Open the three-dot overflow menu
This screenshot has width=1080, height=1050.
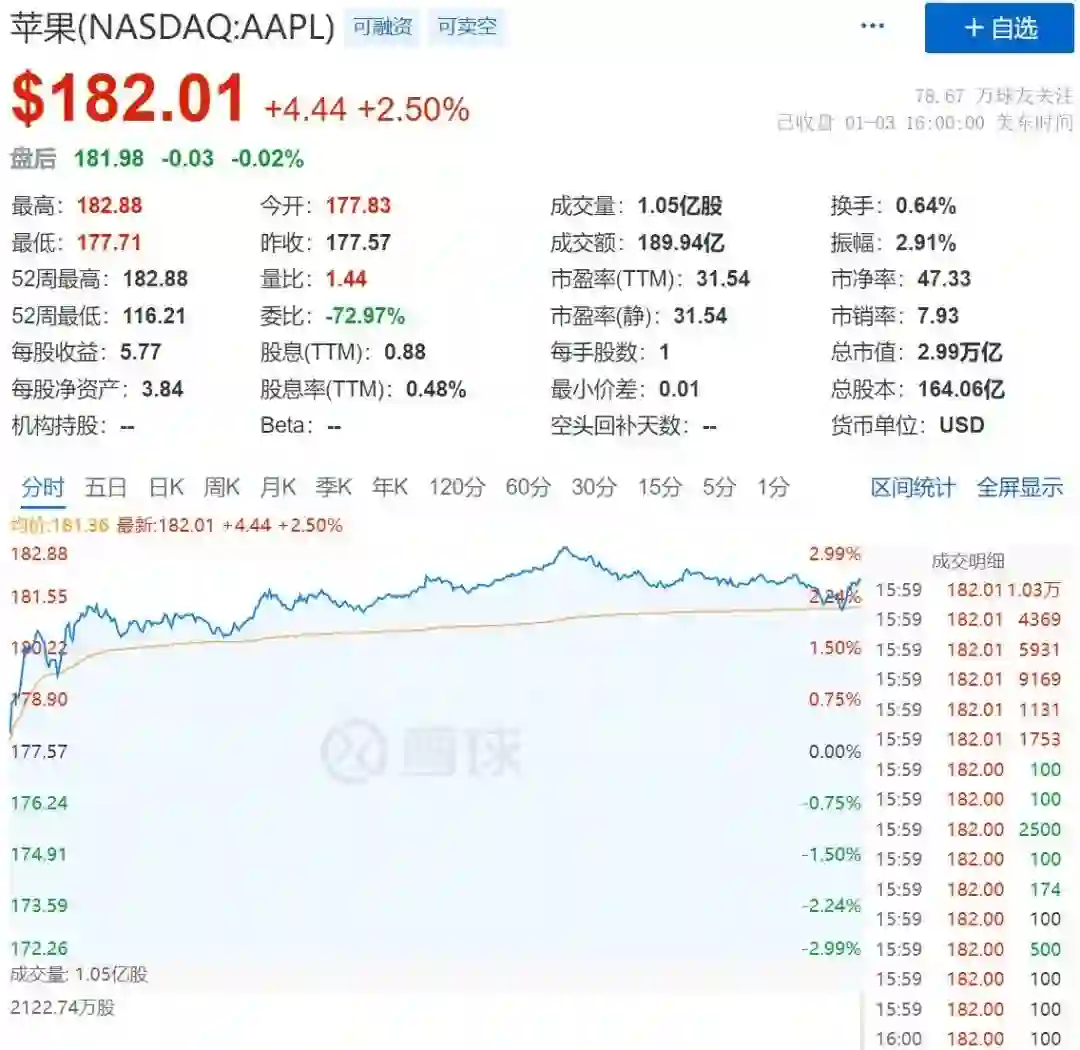point(872,26)
